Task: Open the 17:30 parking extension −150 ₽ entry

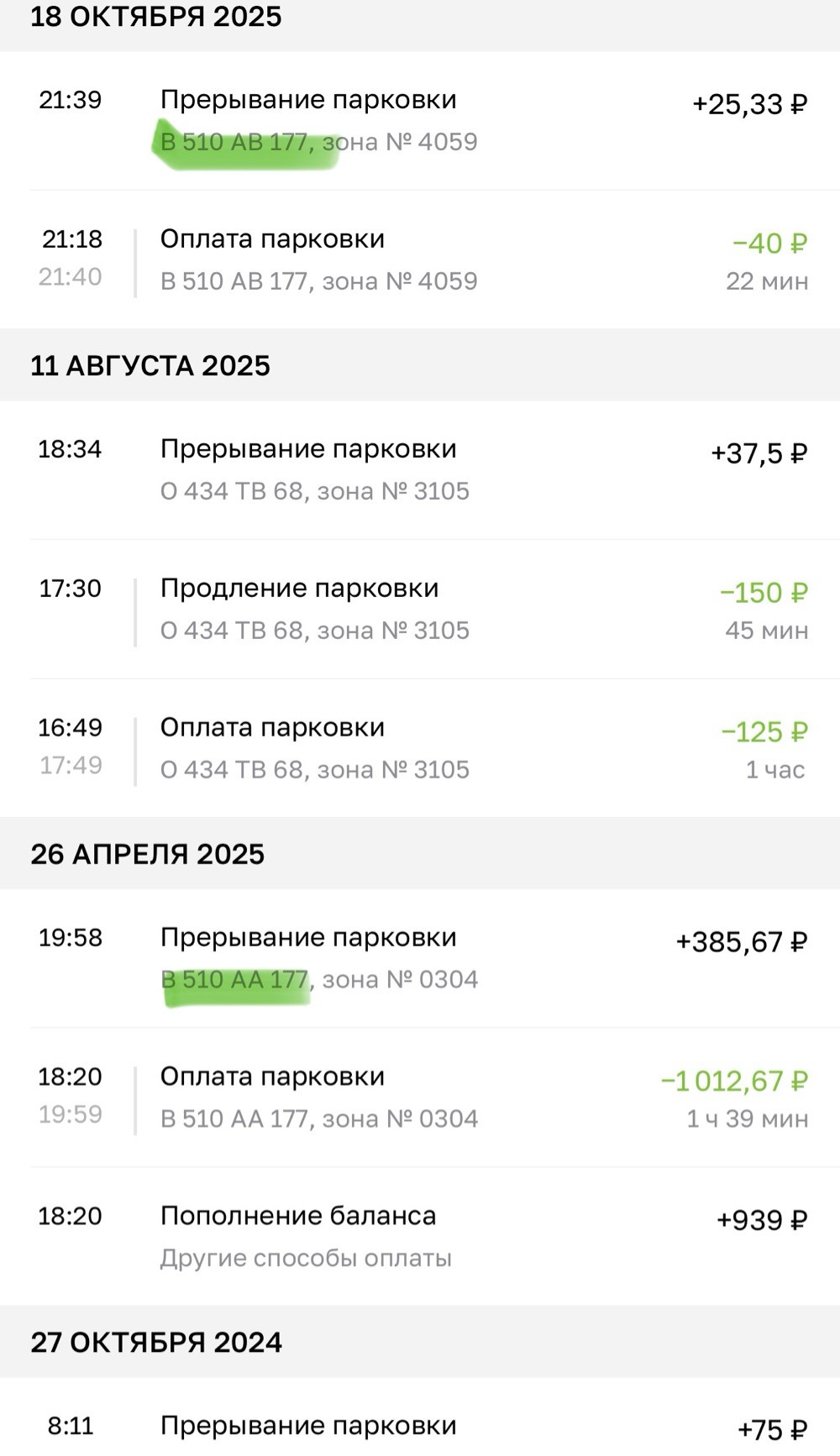Action: [x=420, y=610]
